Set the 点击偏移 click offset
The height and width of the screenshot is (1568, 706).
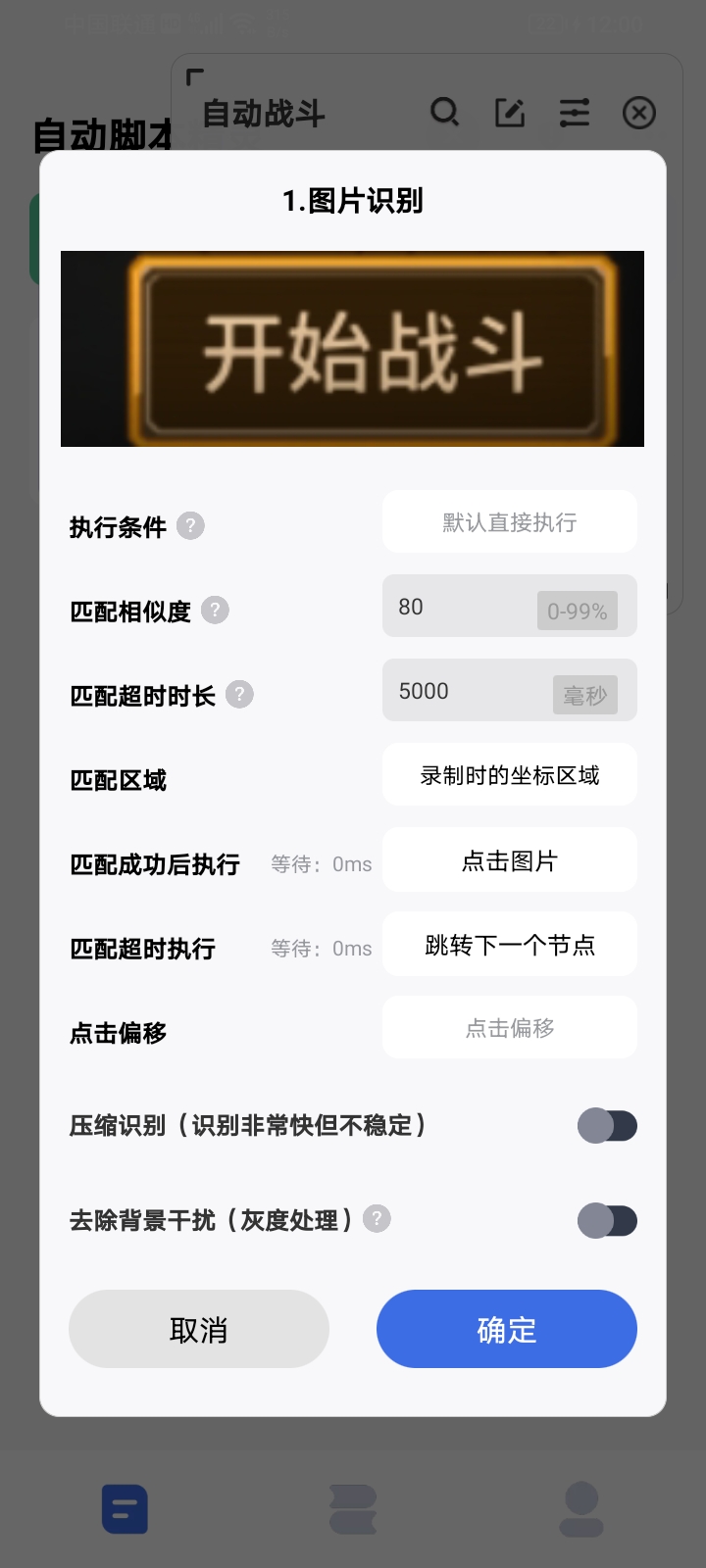[x=509, y=1028]
